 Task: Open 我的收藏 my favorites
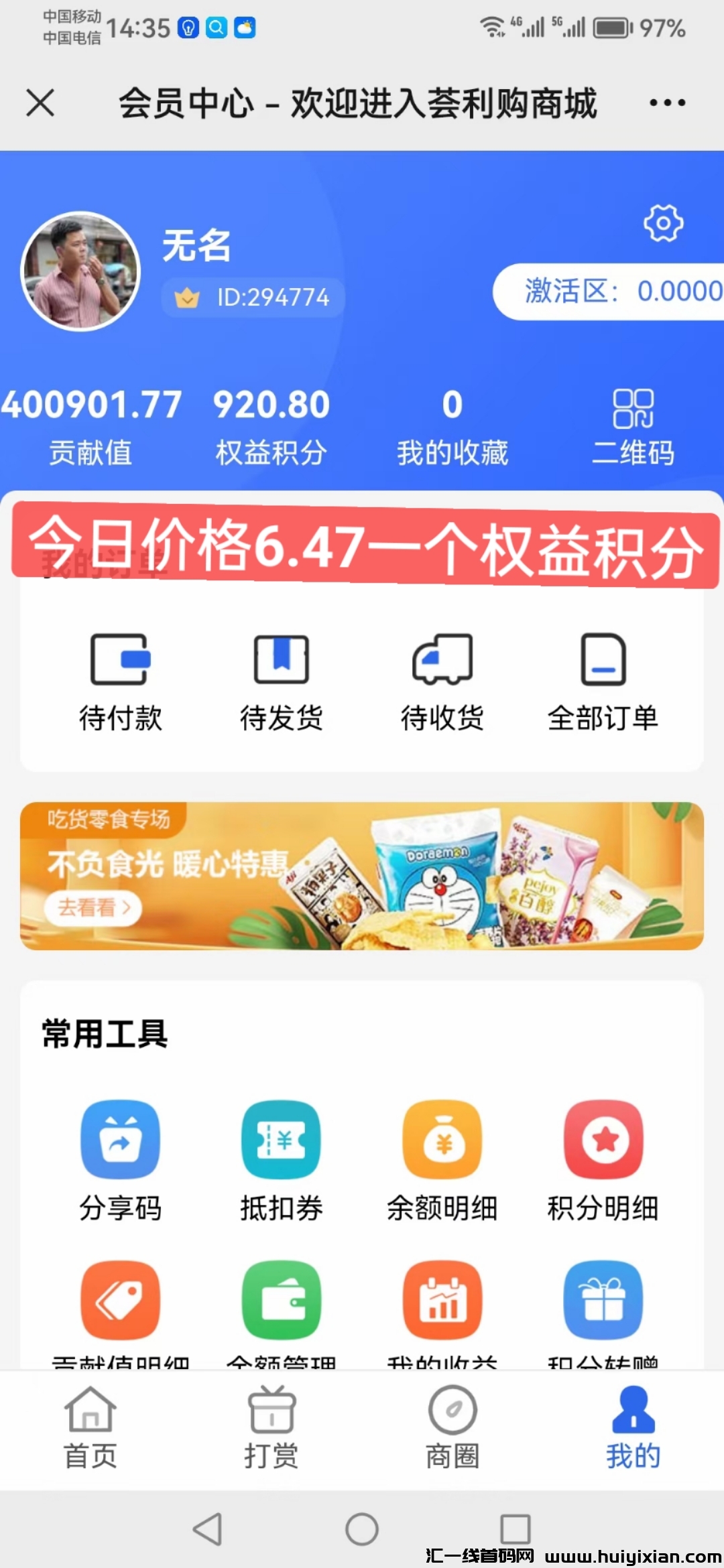click(451, 422)
